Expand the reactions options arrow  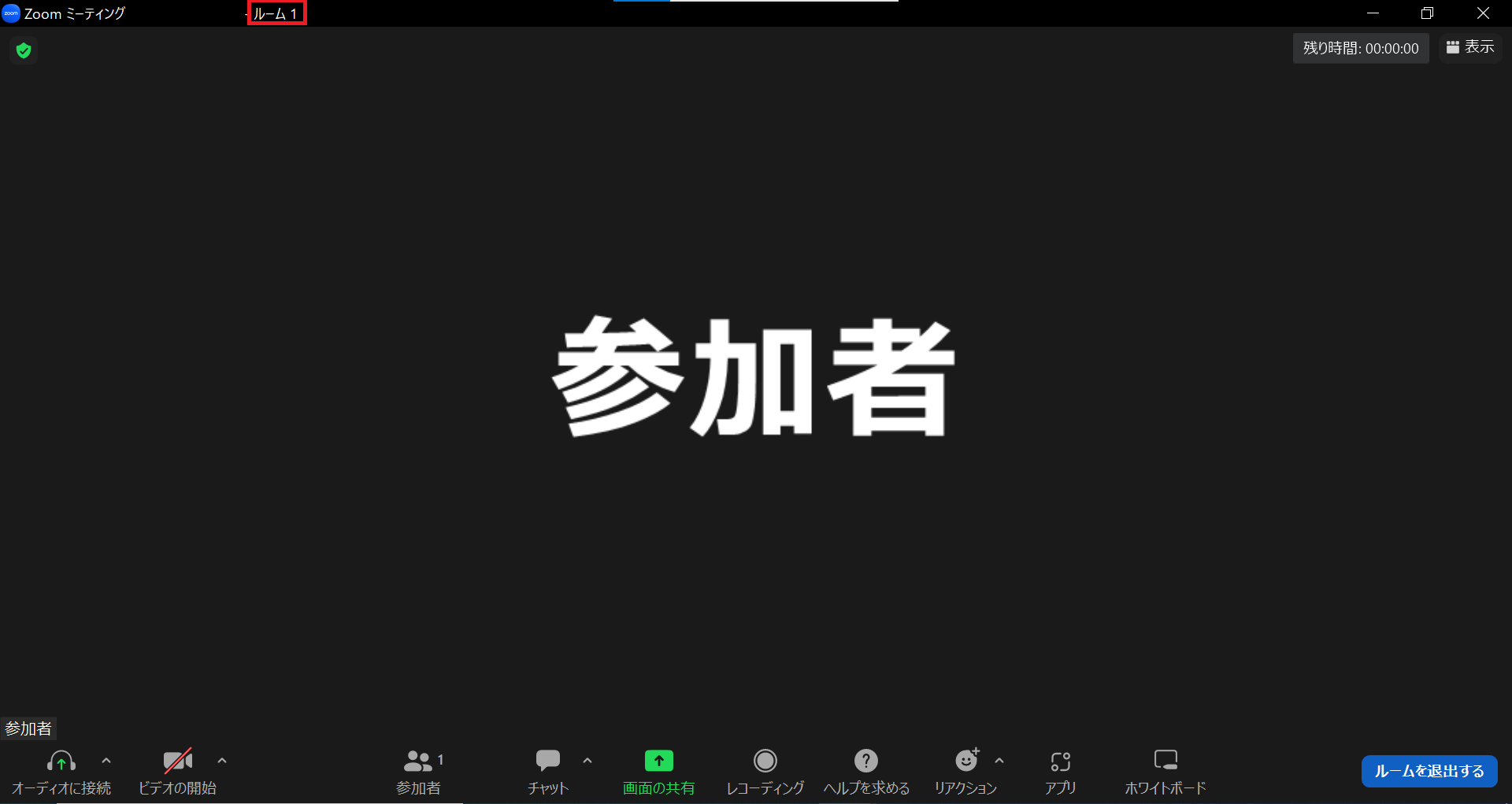tap(999, 761)
